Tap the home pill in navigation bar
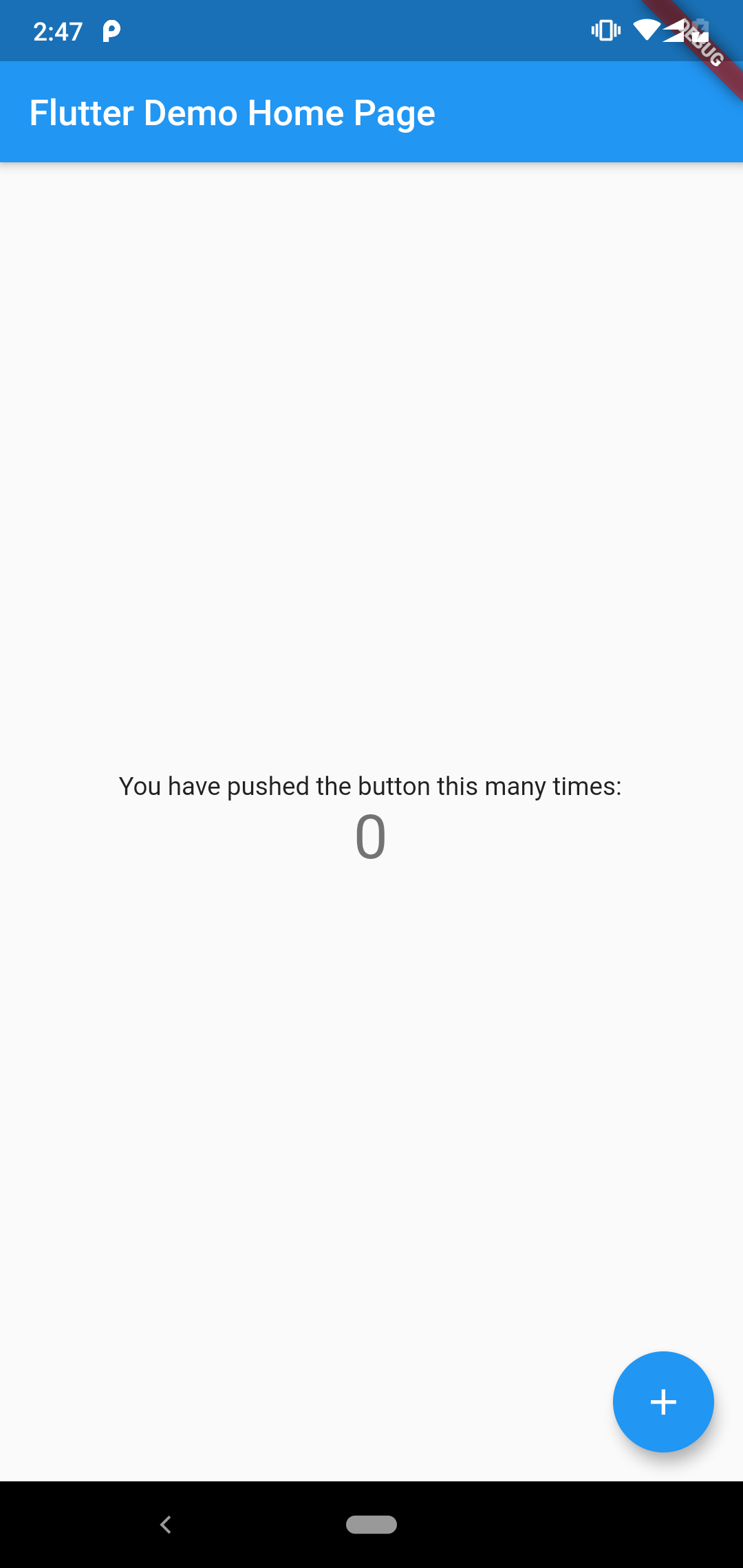 point(371,1525)
